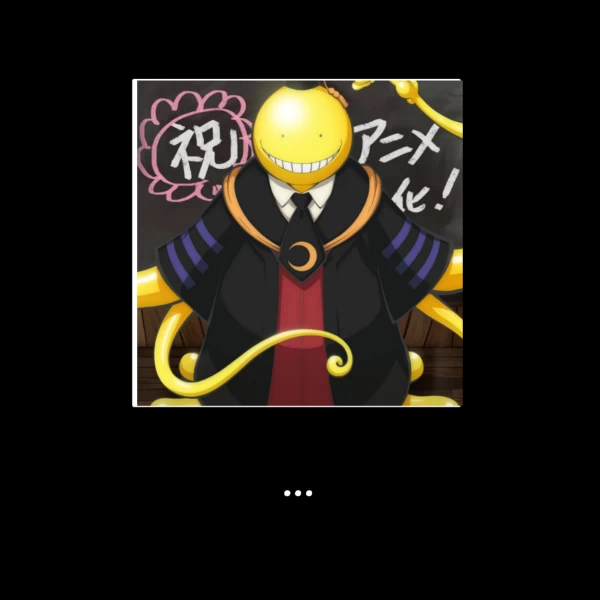The height and width of the screenshot is (600, 600).
Task: Open the three-dot more options menu
Action: coord(298,493)
